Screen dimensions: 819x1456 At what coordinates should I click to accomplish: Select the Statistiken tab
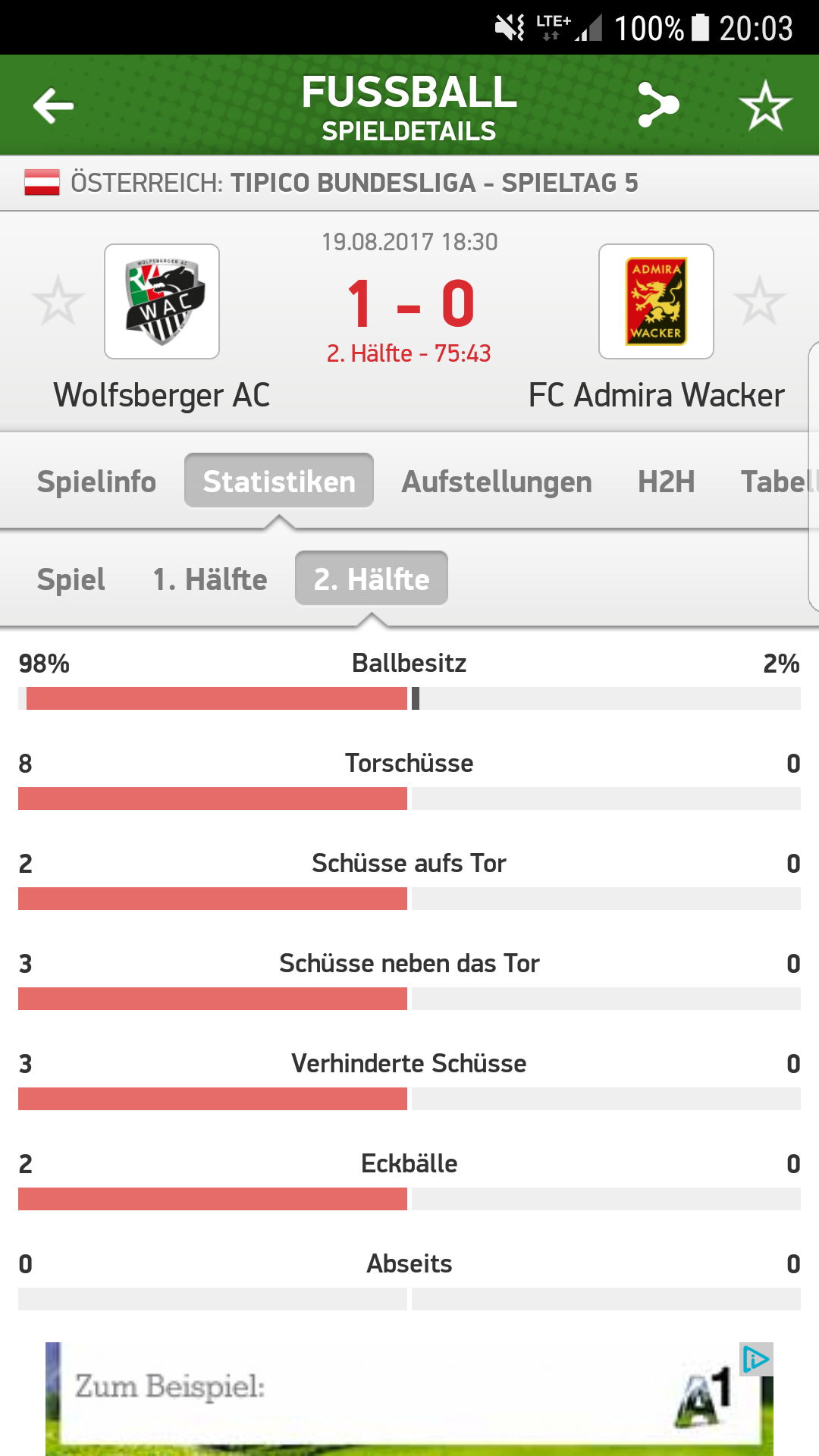point(279,481)
